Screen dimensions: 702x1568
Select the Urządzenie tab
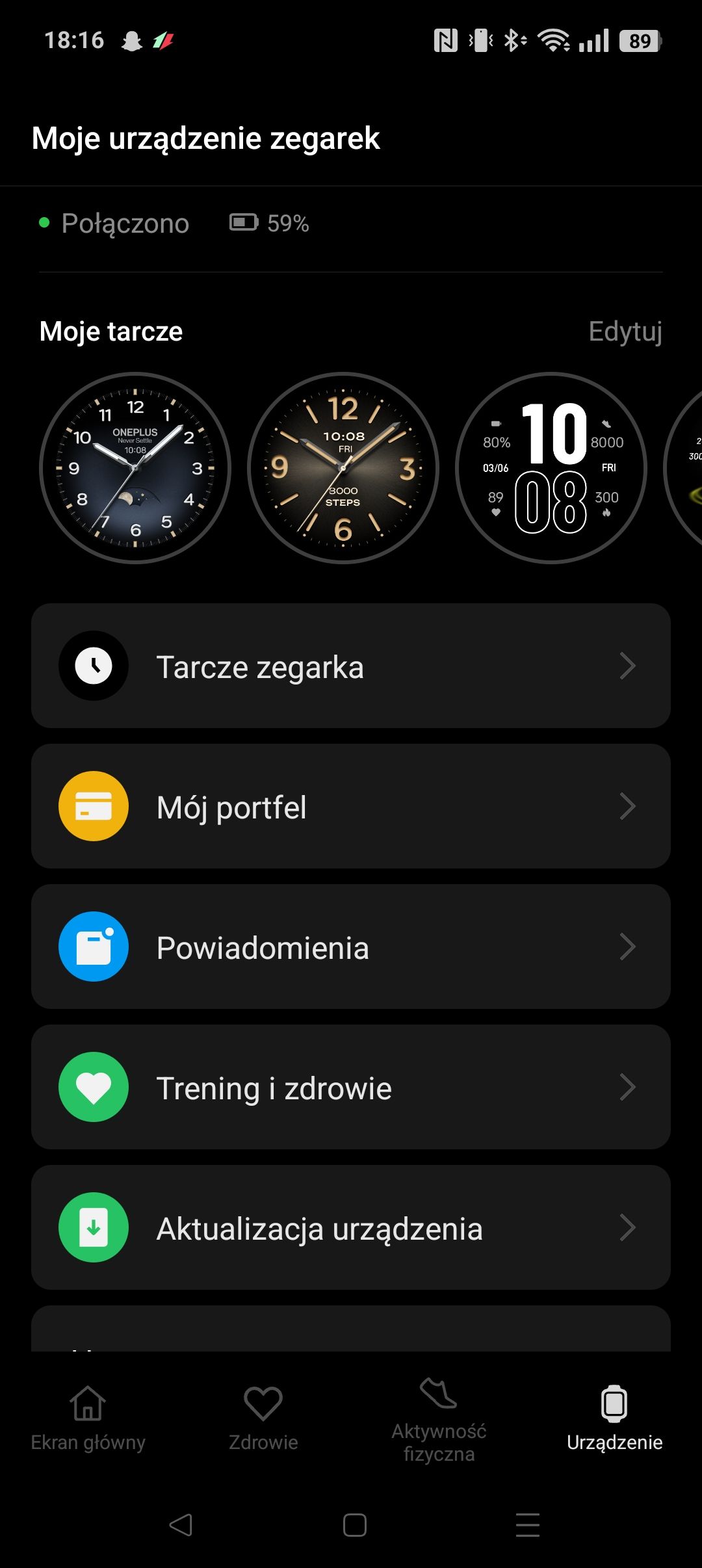pos(614,1418)
